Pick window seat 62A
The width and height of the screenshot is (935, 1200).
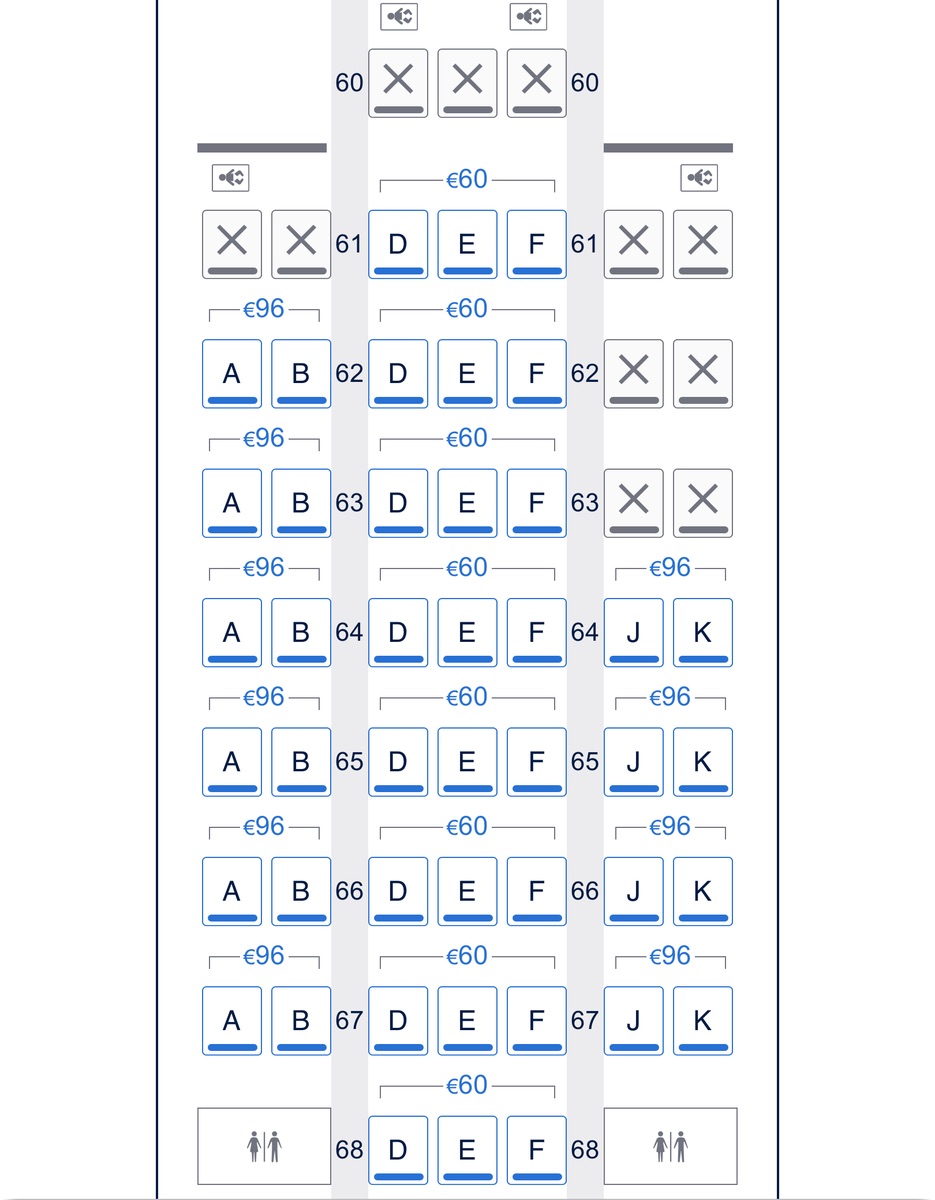[x=232, y=374]
